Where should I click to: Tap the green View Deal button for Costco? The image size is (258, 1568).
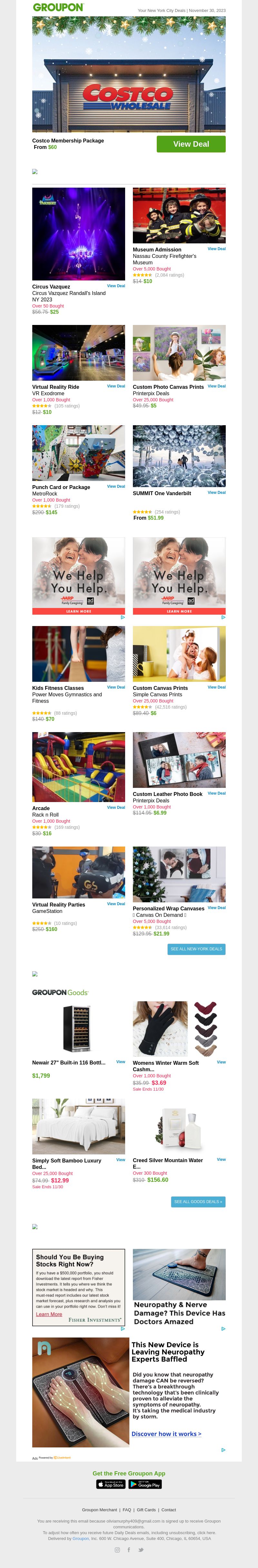191,144
